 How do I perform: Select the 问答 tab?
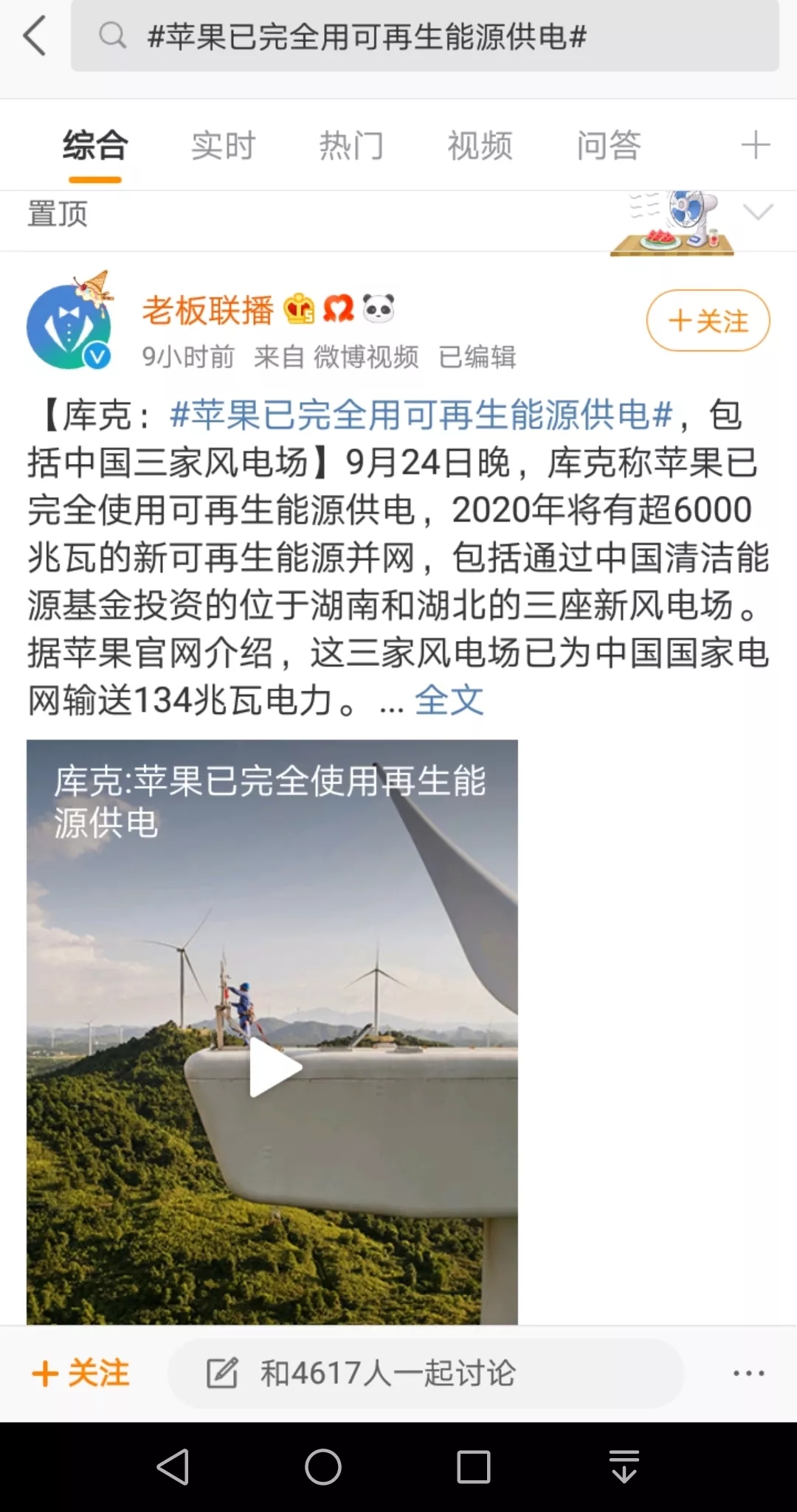tap(609, 145)
